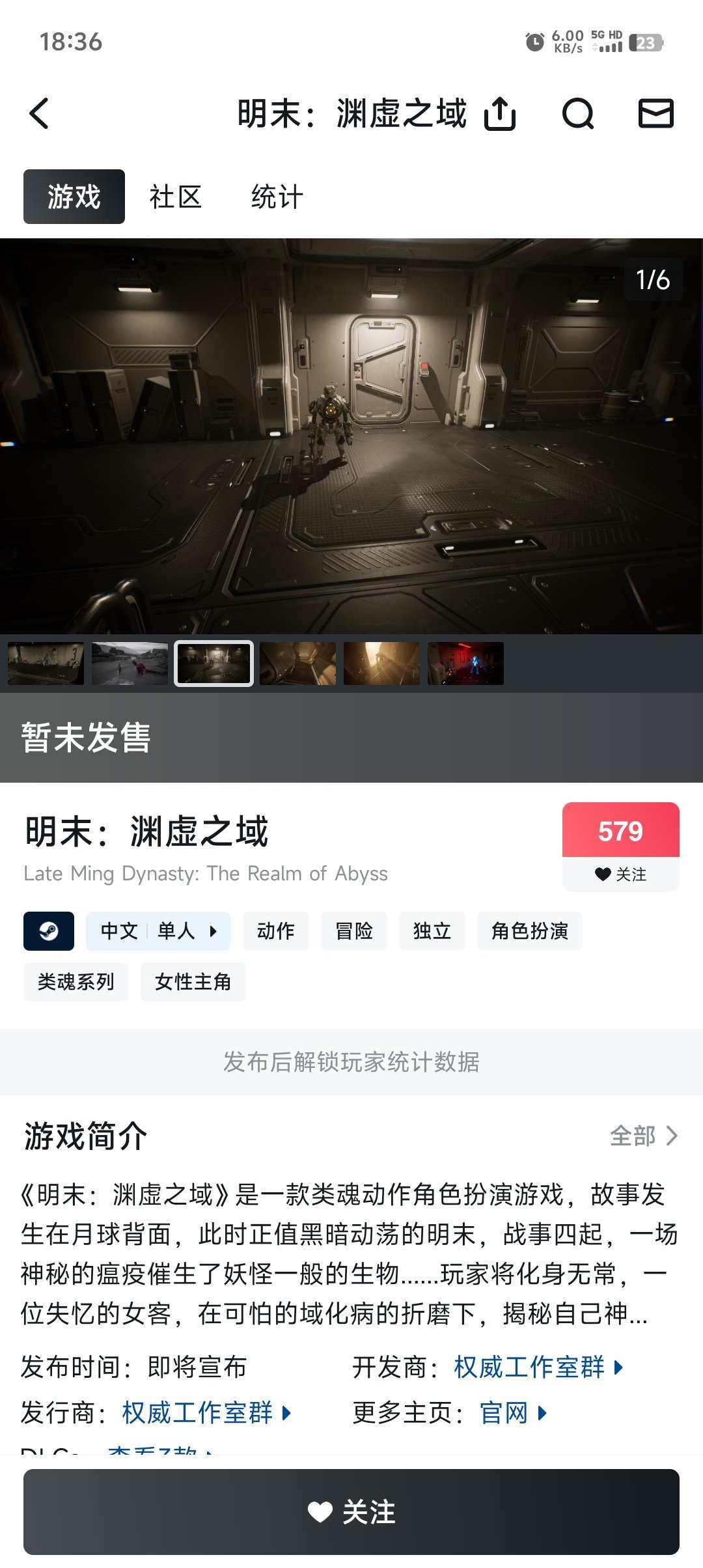Share this game page
Viewport: 703px width, 1568px height.
[500, 114]
